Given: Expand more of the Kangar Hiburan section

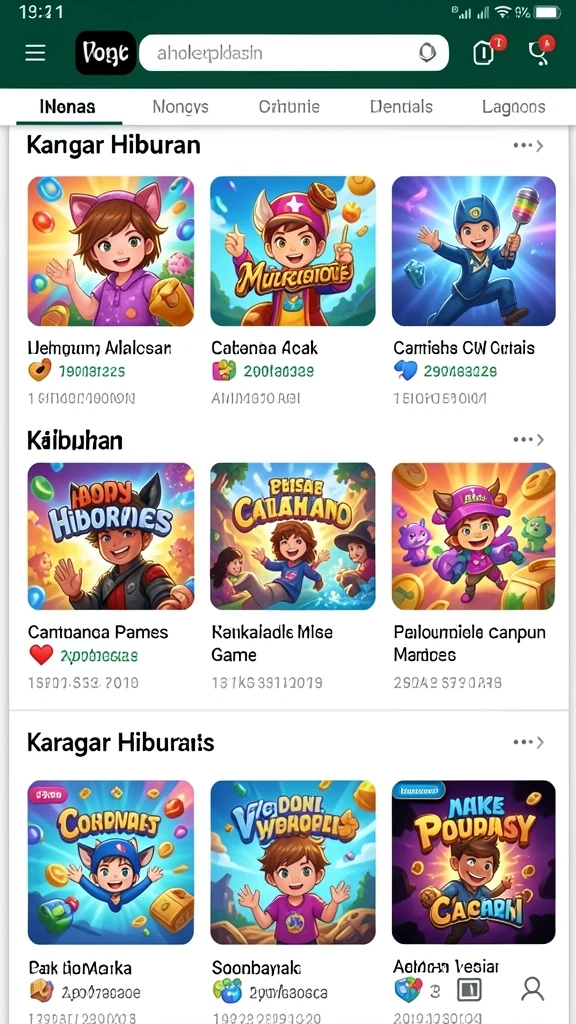Looking at the screenshot, I should 528,146.
